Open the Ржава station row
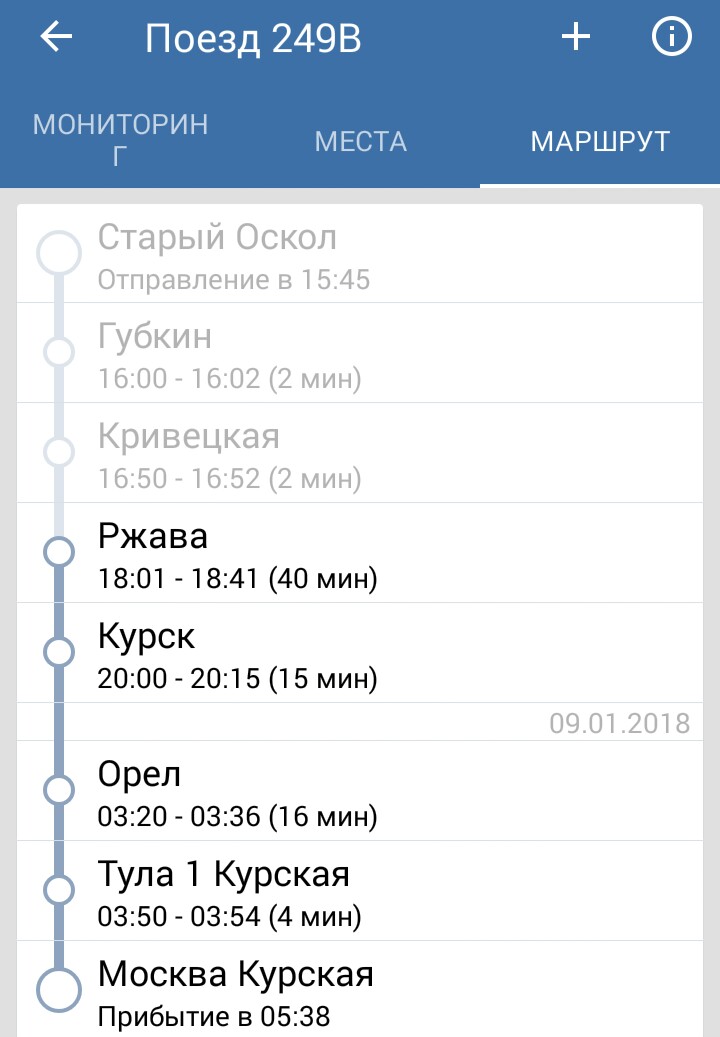 pyautogui.click(x=360, y=553)
